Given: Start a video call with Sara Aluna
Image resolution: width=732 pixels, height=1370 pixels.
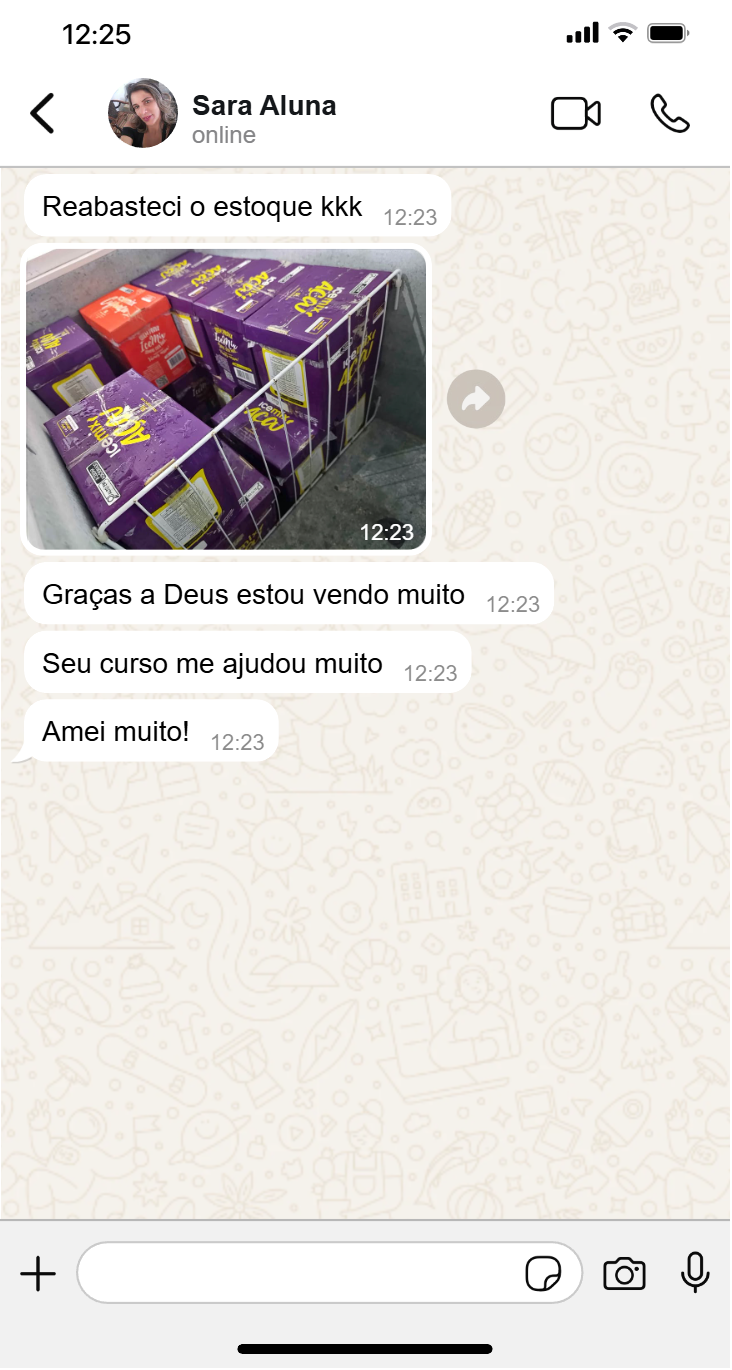Looking at the screenshot, I should point(575,114).
